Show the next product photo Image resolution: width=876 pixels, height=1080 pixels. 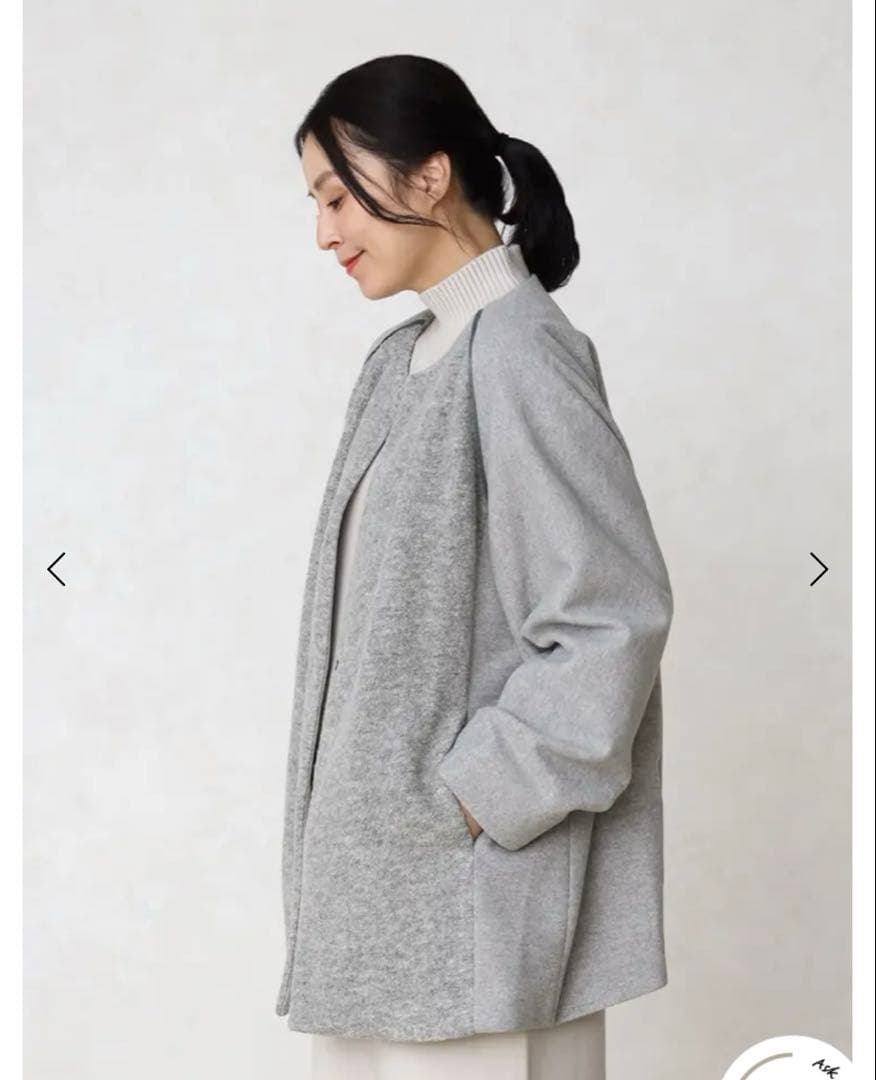coord(818,569)
